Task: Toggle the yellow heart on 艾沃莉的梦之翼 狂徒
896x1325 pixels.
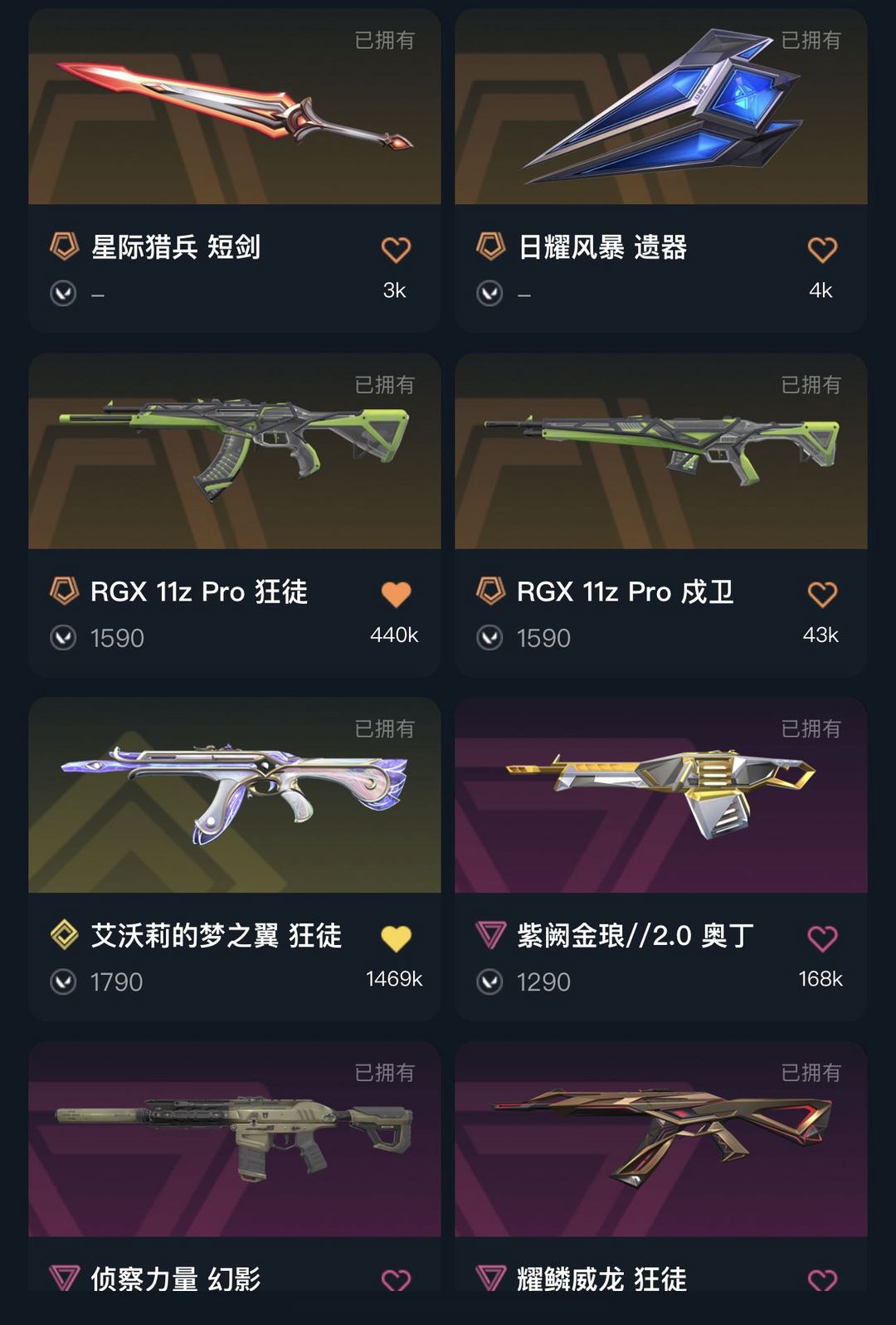Action: point(396,936)
